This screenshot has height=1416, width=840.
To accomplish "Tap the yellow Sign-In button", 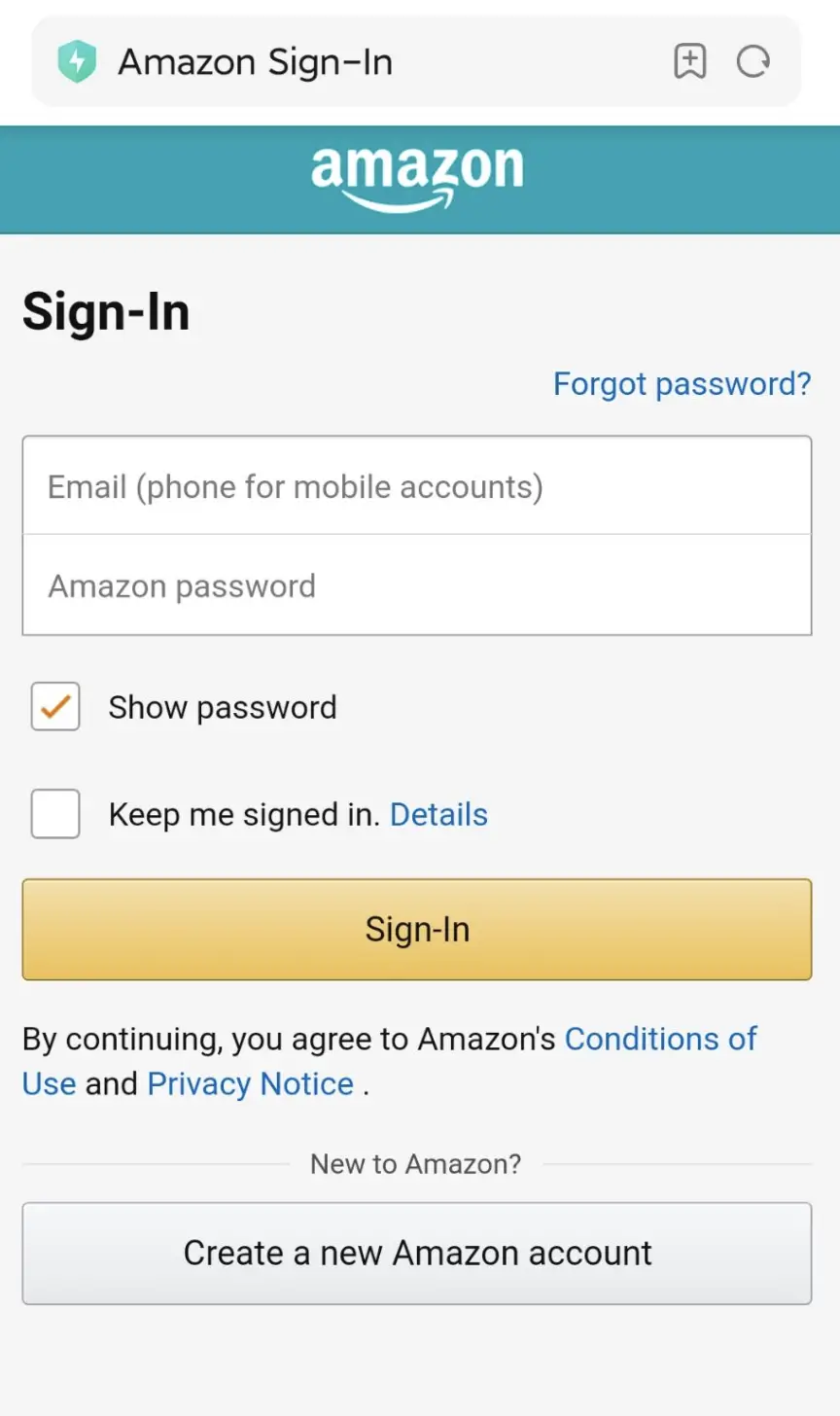I will 416,930.
